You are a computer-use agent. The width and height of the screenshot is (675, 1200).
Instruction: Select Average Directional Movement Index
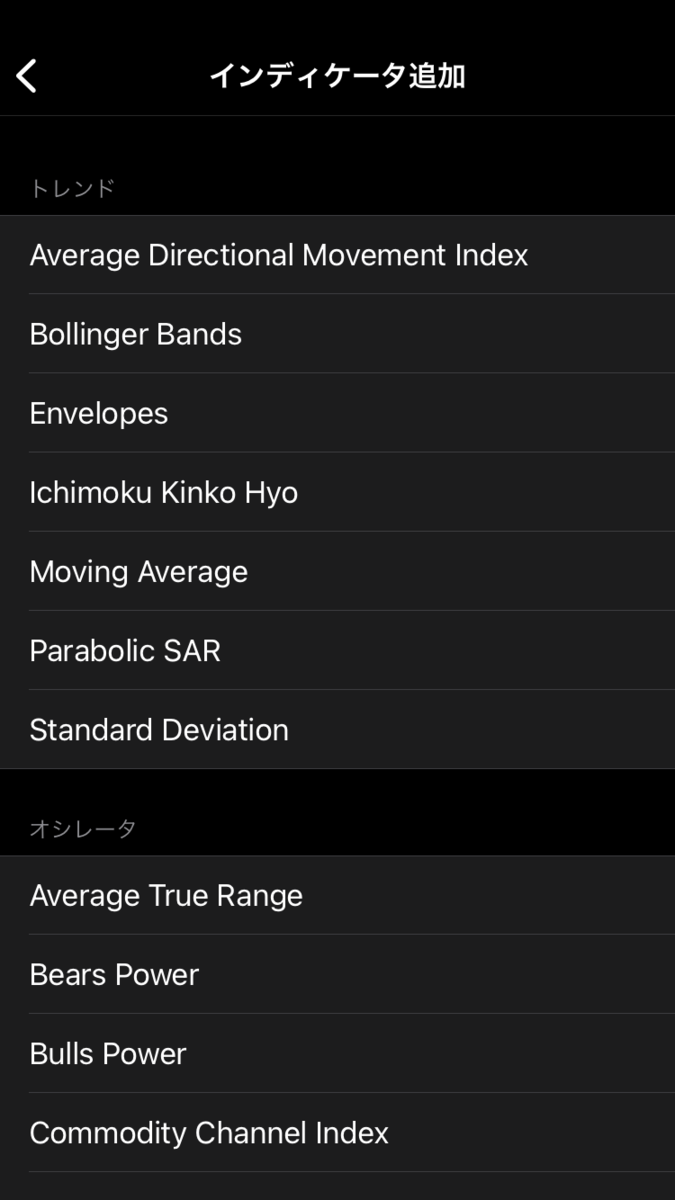click(x=279, y=255)
